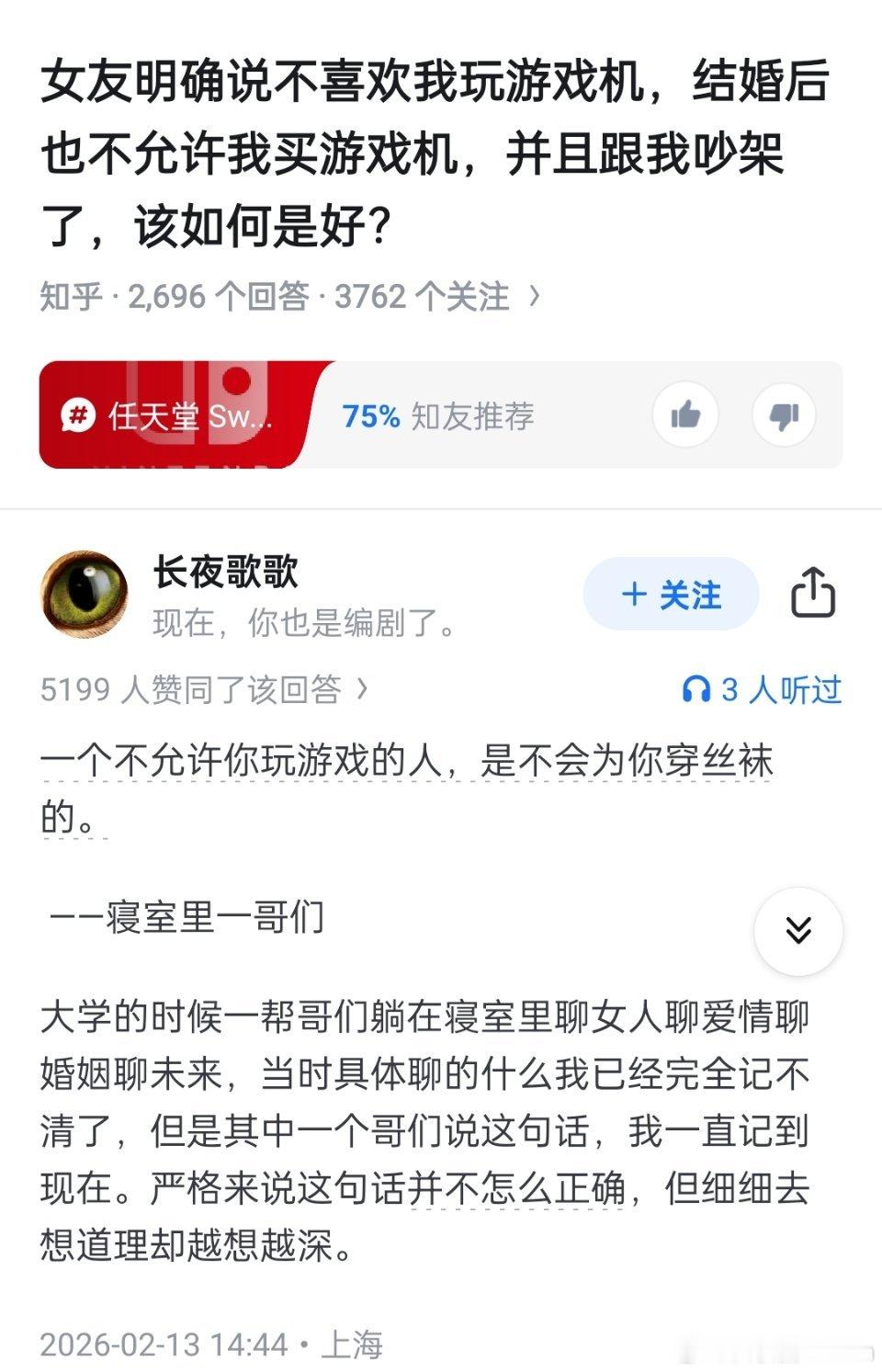
Task: Tap 75% 知友推荐 to see recommendation details
Action: [437, 414]
